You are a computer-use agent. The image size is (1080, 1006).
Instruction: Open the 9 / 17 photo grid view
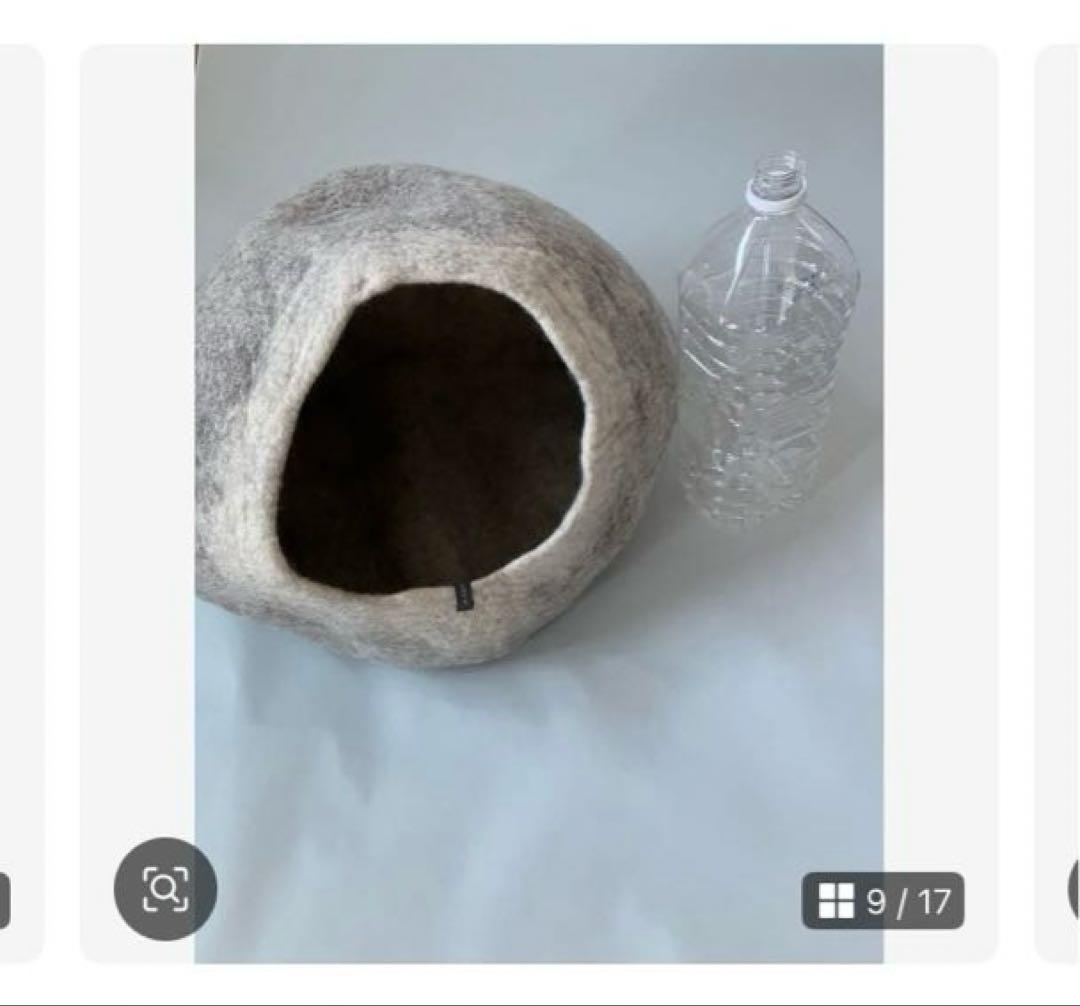883,901
